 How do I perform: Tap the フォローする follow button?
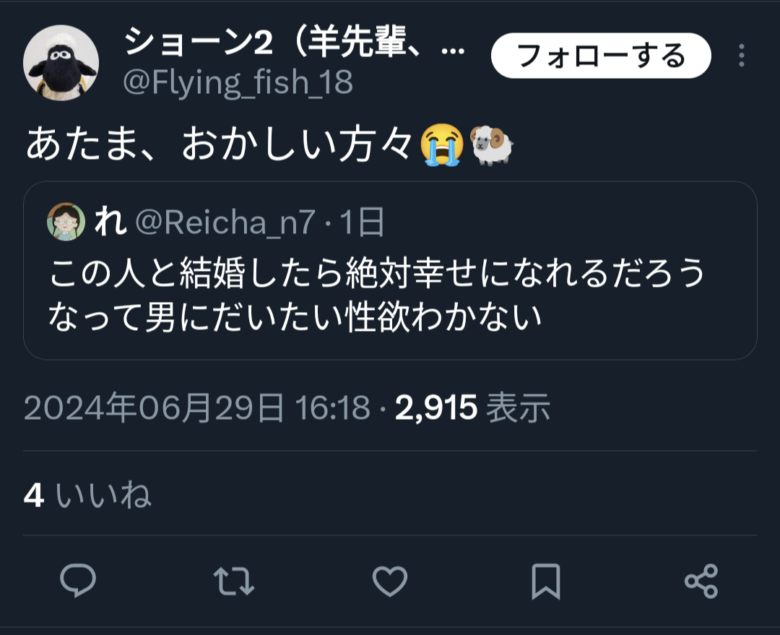600,55
